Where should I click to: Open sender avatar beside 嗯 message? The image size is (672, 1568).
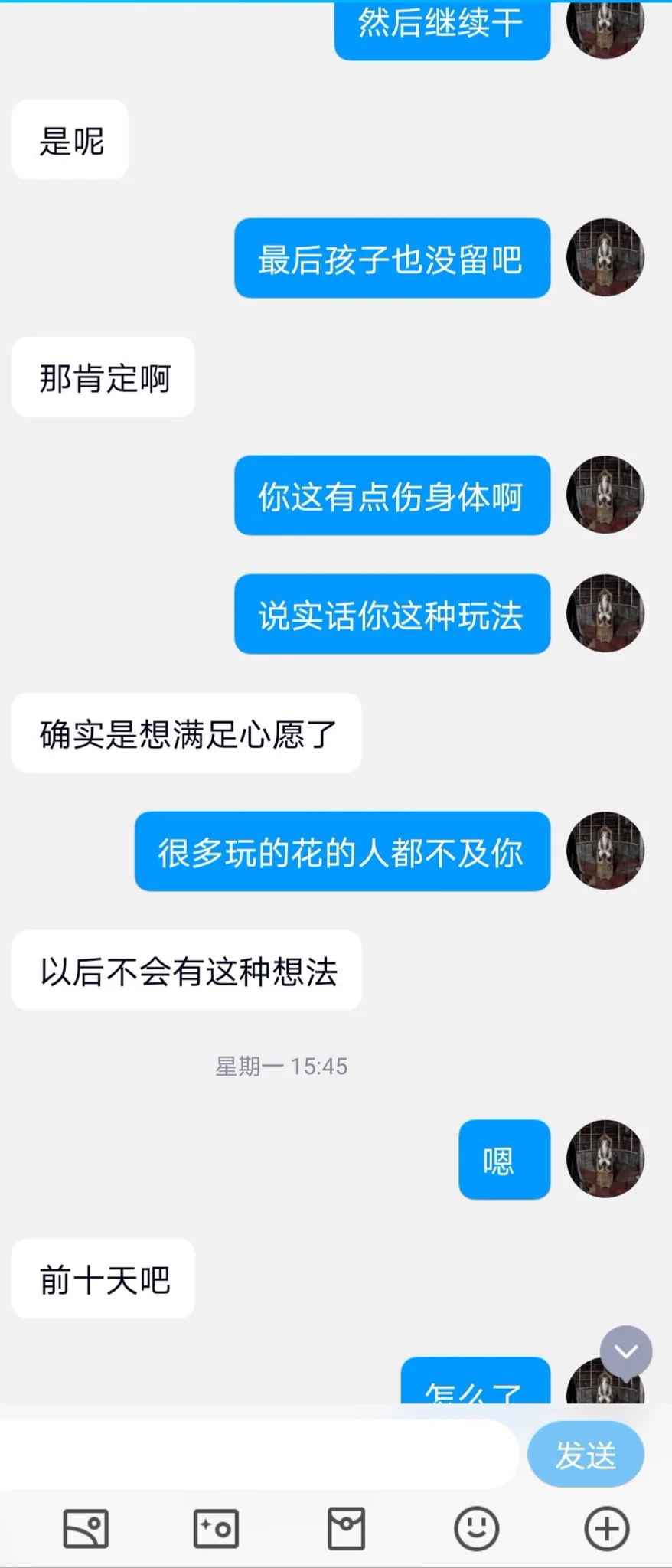(605, 1159)
